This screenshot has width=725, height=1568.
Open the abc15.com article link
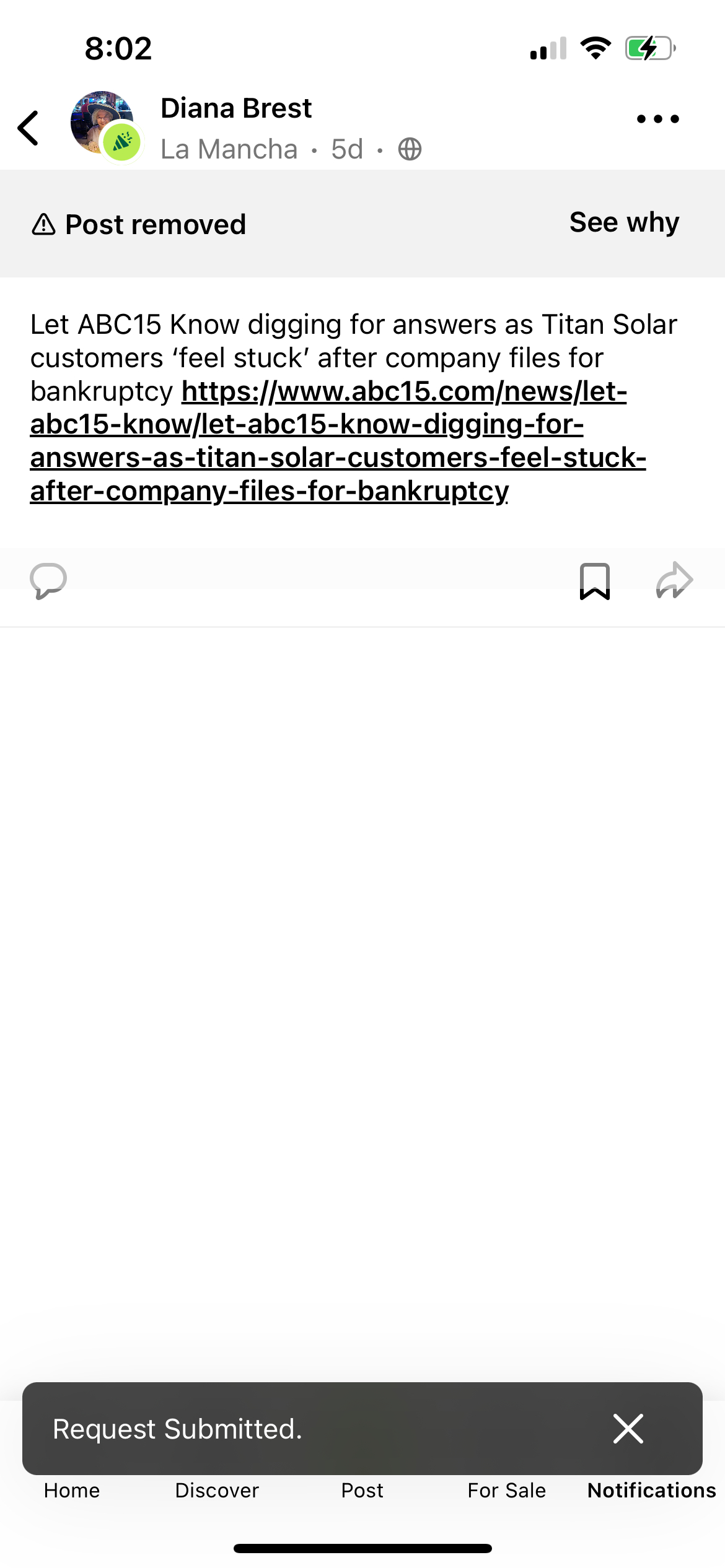[338, 441]
